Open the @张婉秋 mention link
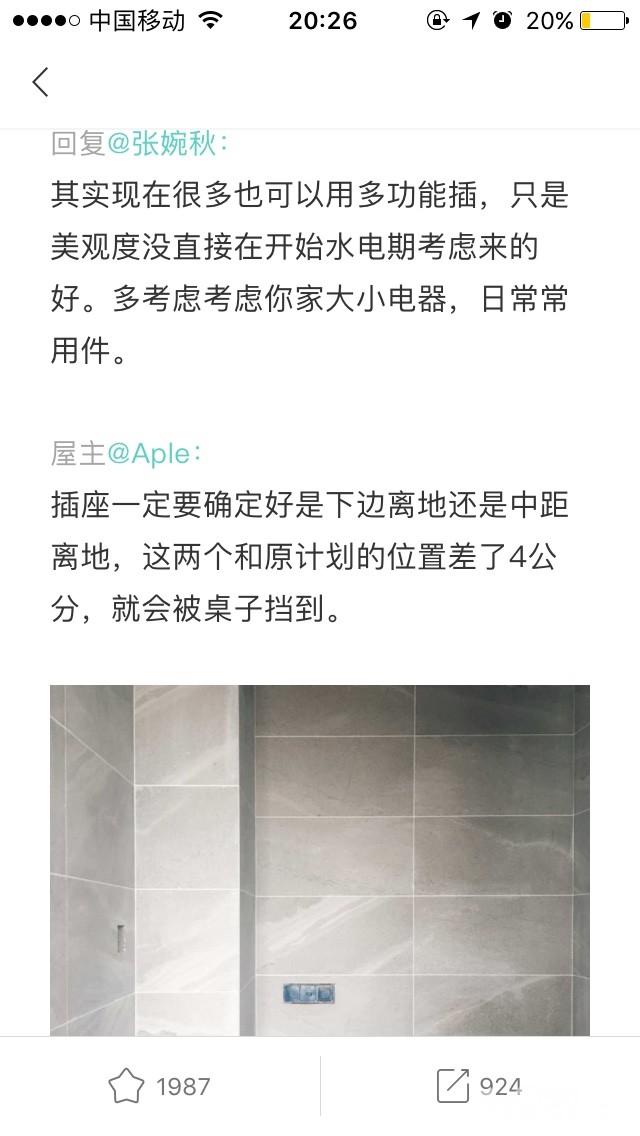The image size is (640, 1136). (x=162, y=144)
